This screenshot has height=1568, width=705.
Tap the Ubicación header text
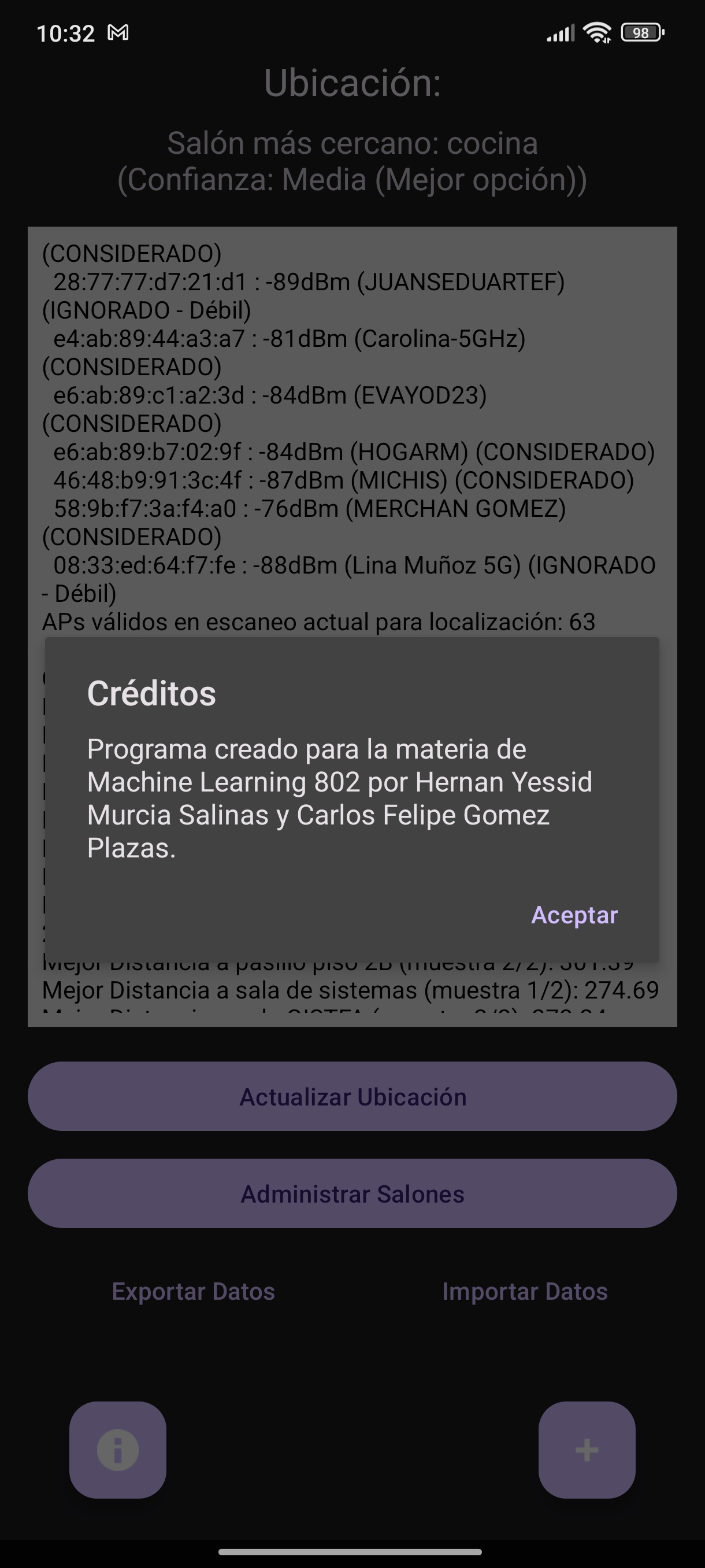pos(351,85)
